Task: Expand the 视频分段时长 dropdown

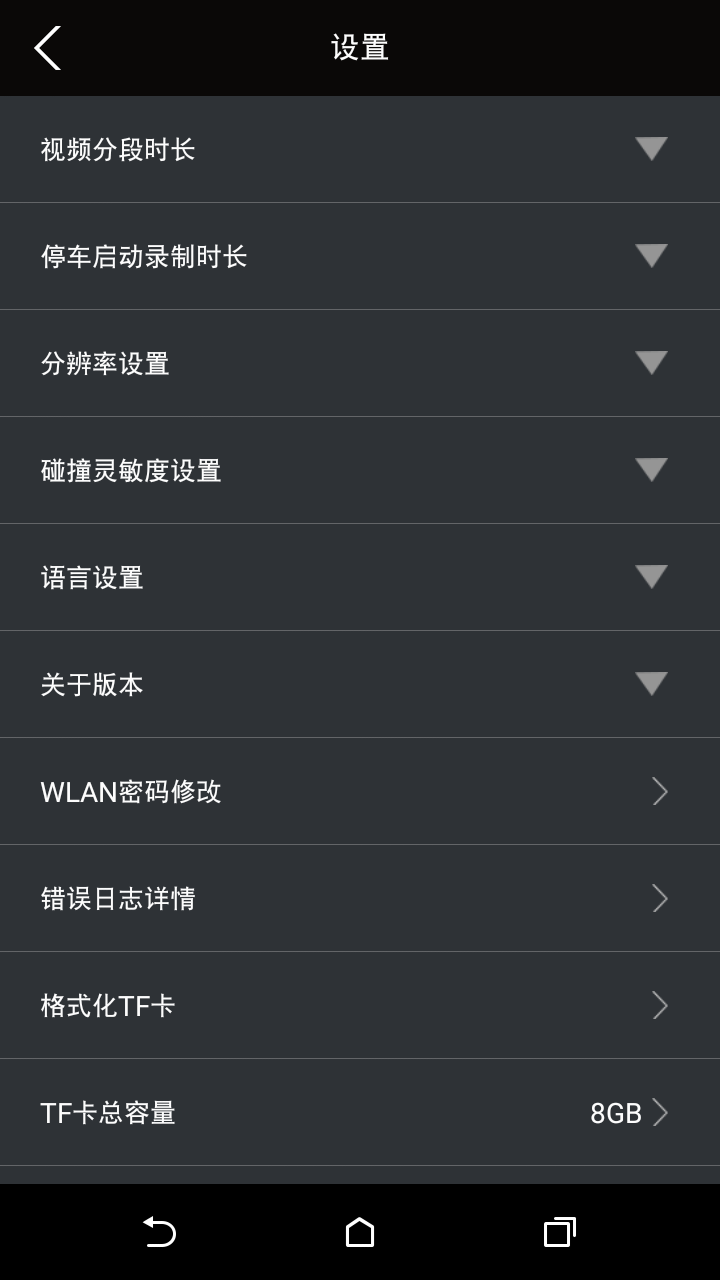Action: click(x=651, y=148)
